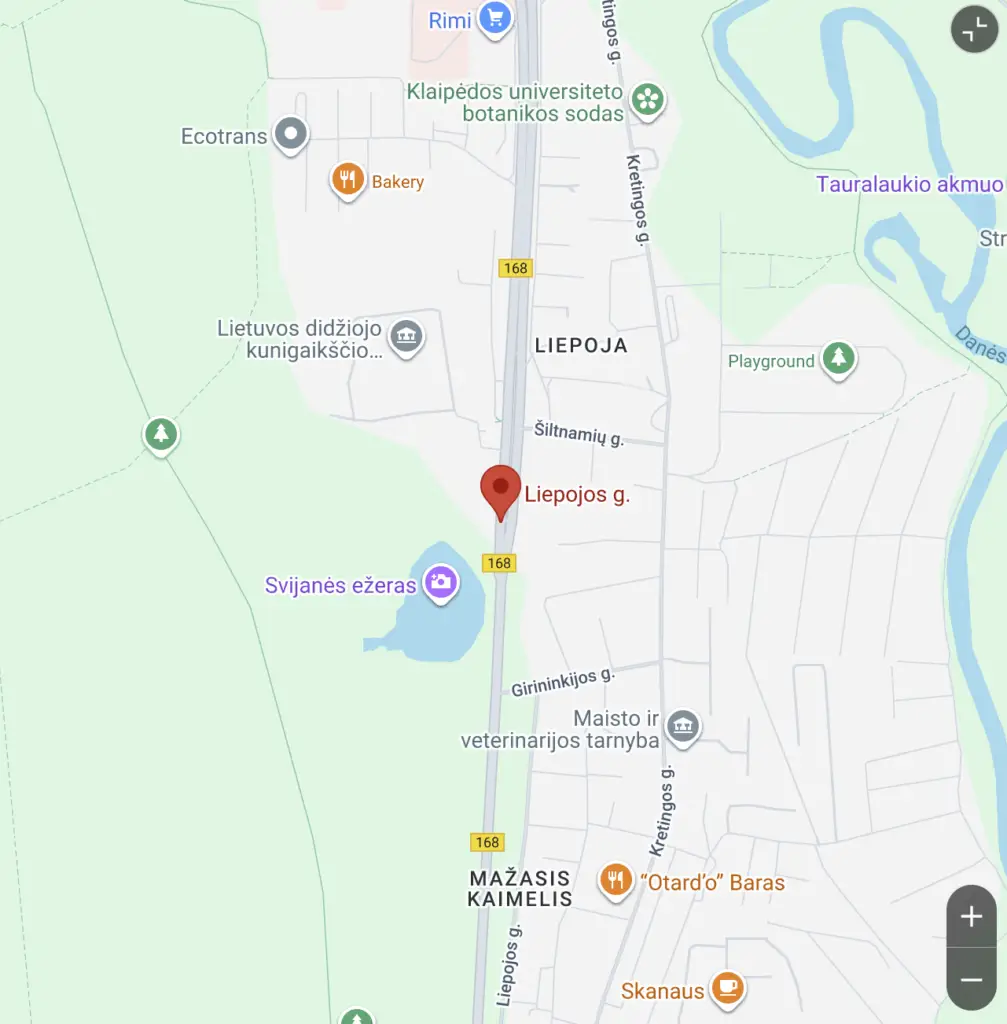
Task: Open the Rimi store marker
Action: tap(495, 18)
